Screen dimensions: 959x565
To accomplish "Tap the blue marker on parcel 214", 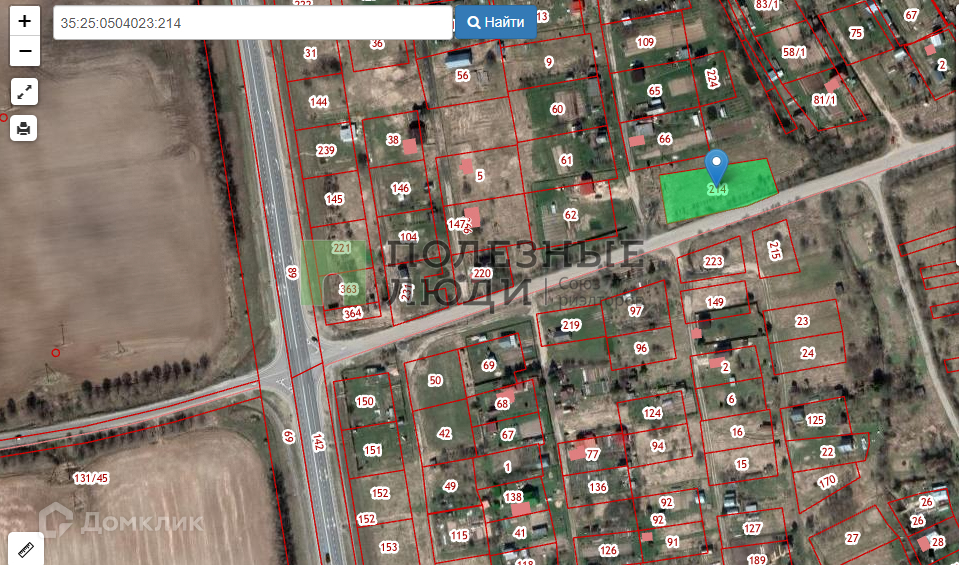I will tap(716, 166).
